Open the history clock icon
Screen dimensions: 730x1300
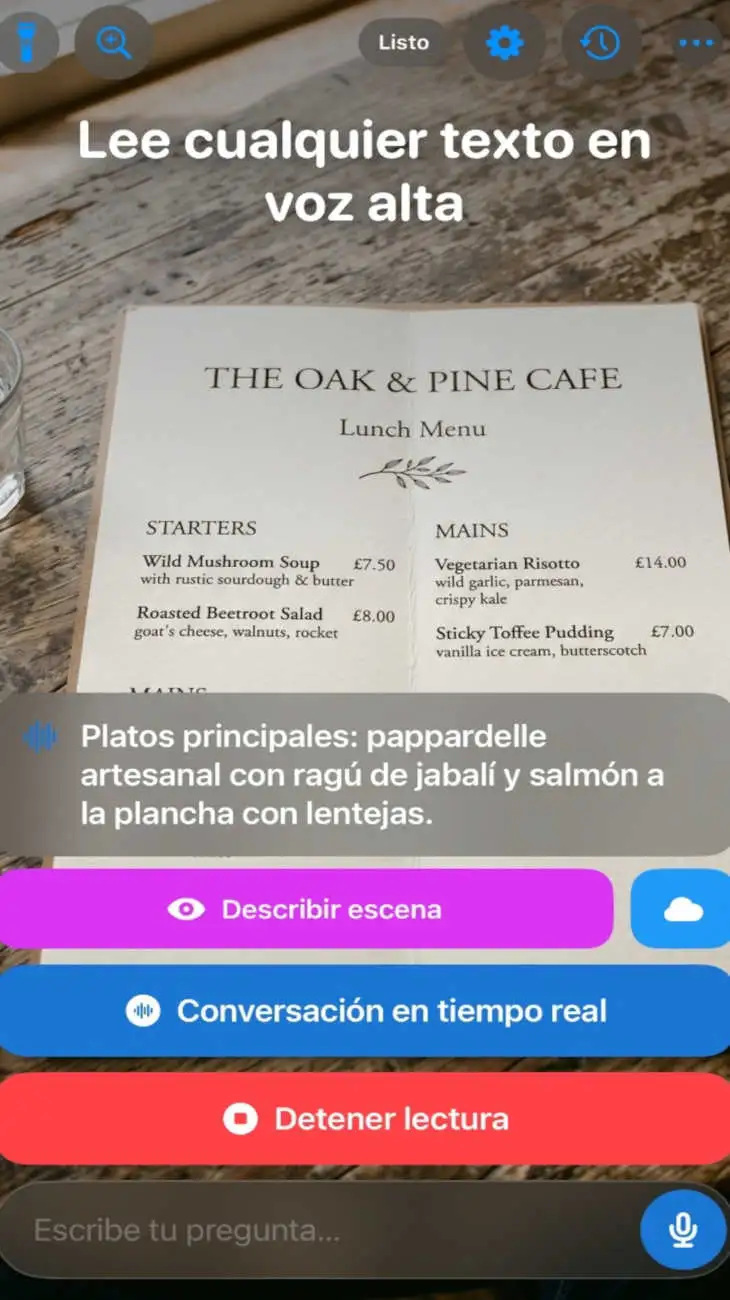[x=601, y=42]
